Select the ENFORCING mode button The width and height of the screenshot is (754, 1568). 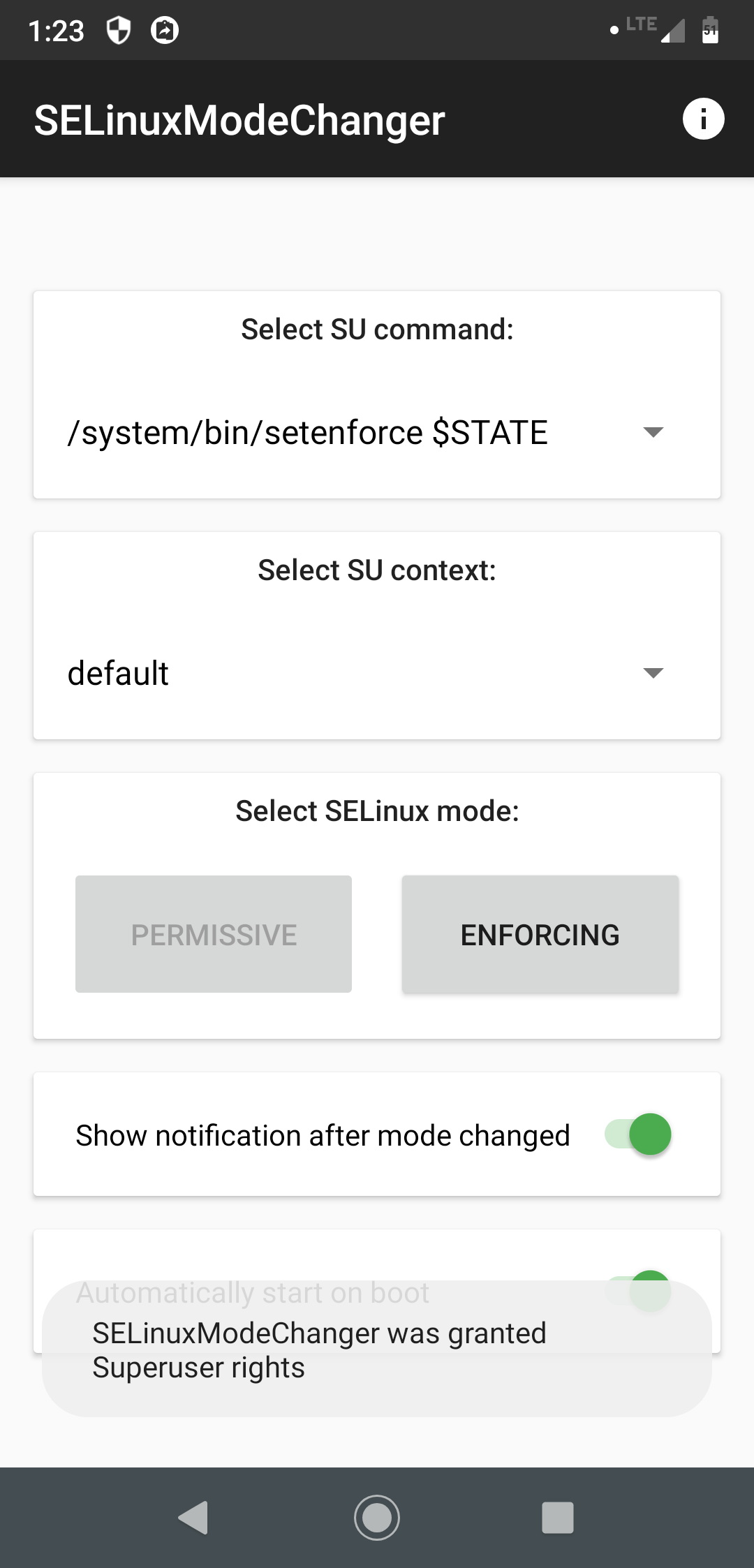pyautogui.click(x=540, y=934)
